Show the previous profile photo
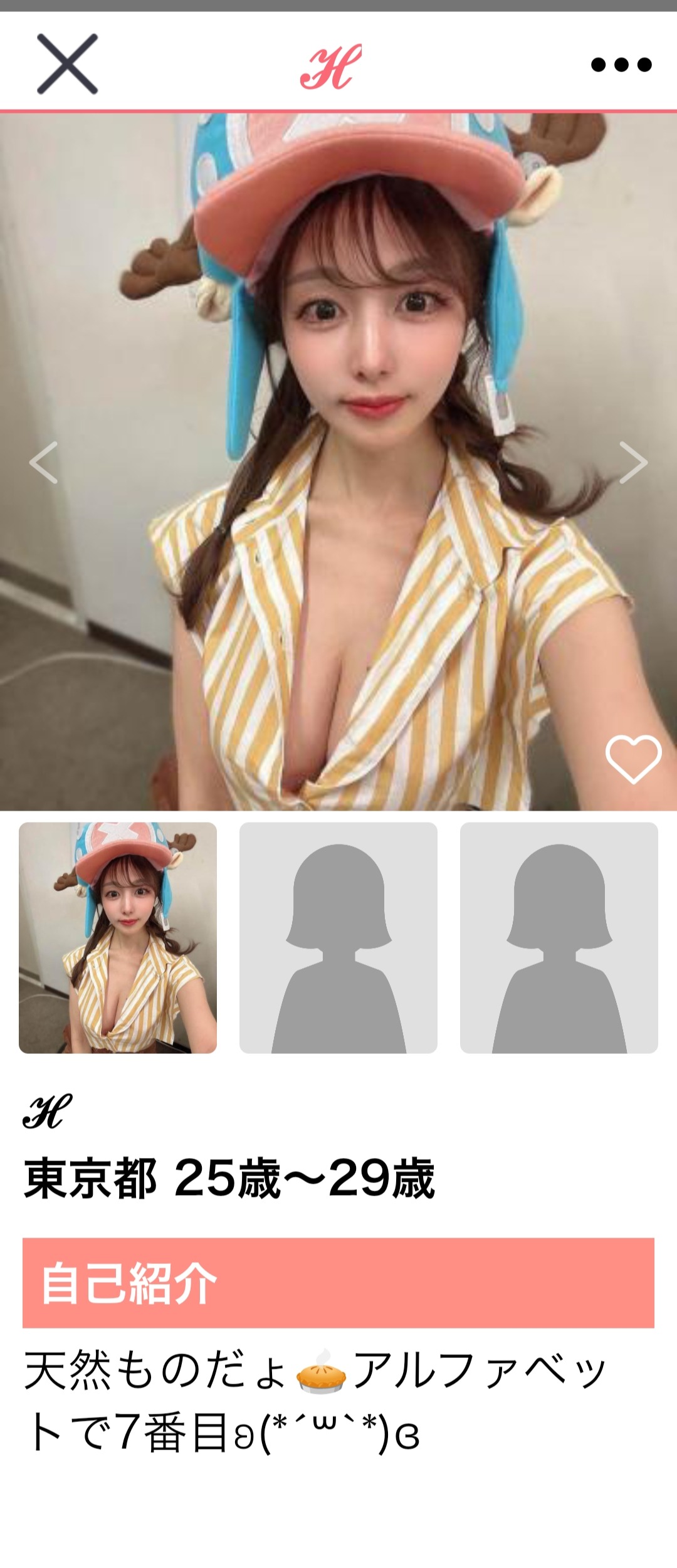 [x=44, y=463]
